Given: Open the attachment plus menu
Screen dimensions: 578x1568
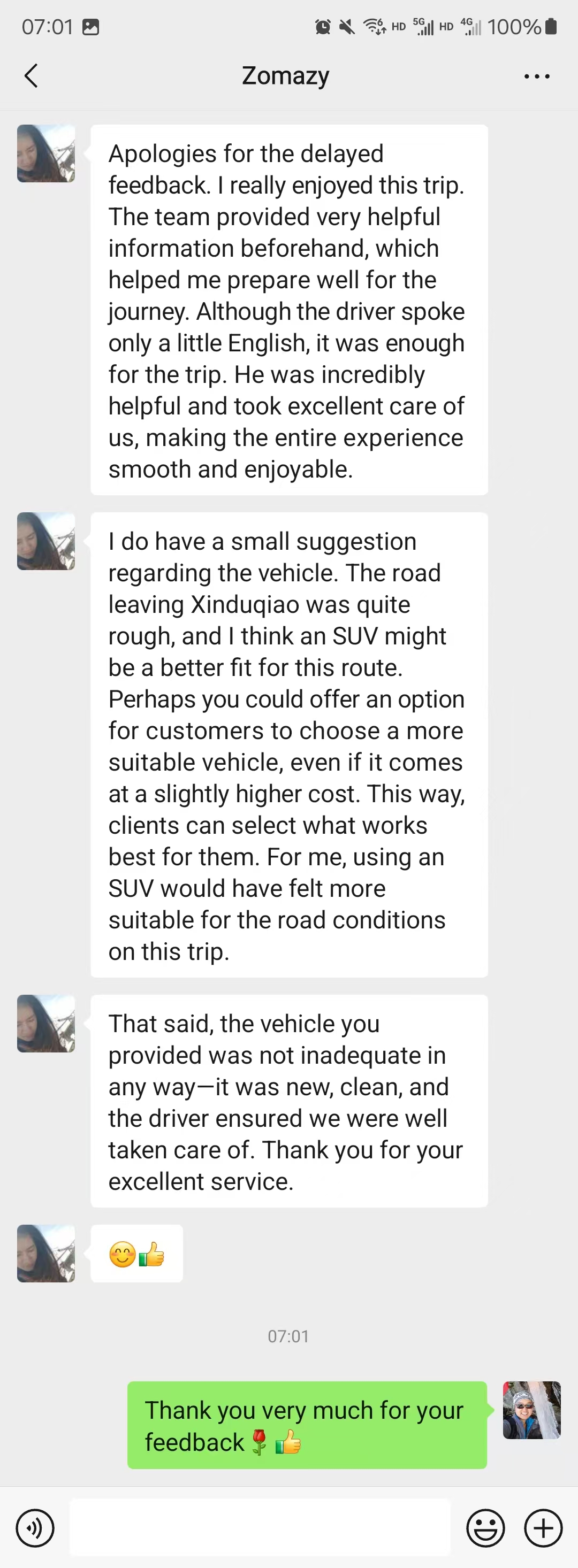Looking at the screenshot, I should pyautogui.click(x=542, y=1528).
